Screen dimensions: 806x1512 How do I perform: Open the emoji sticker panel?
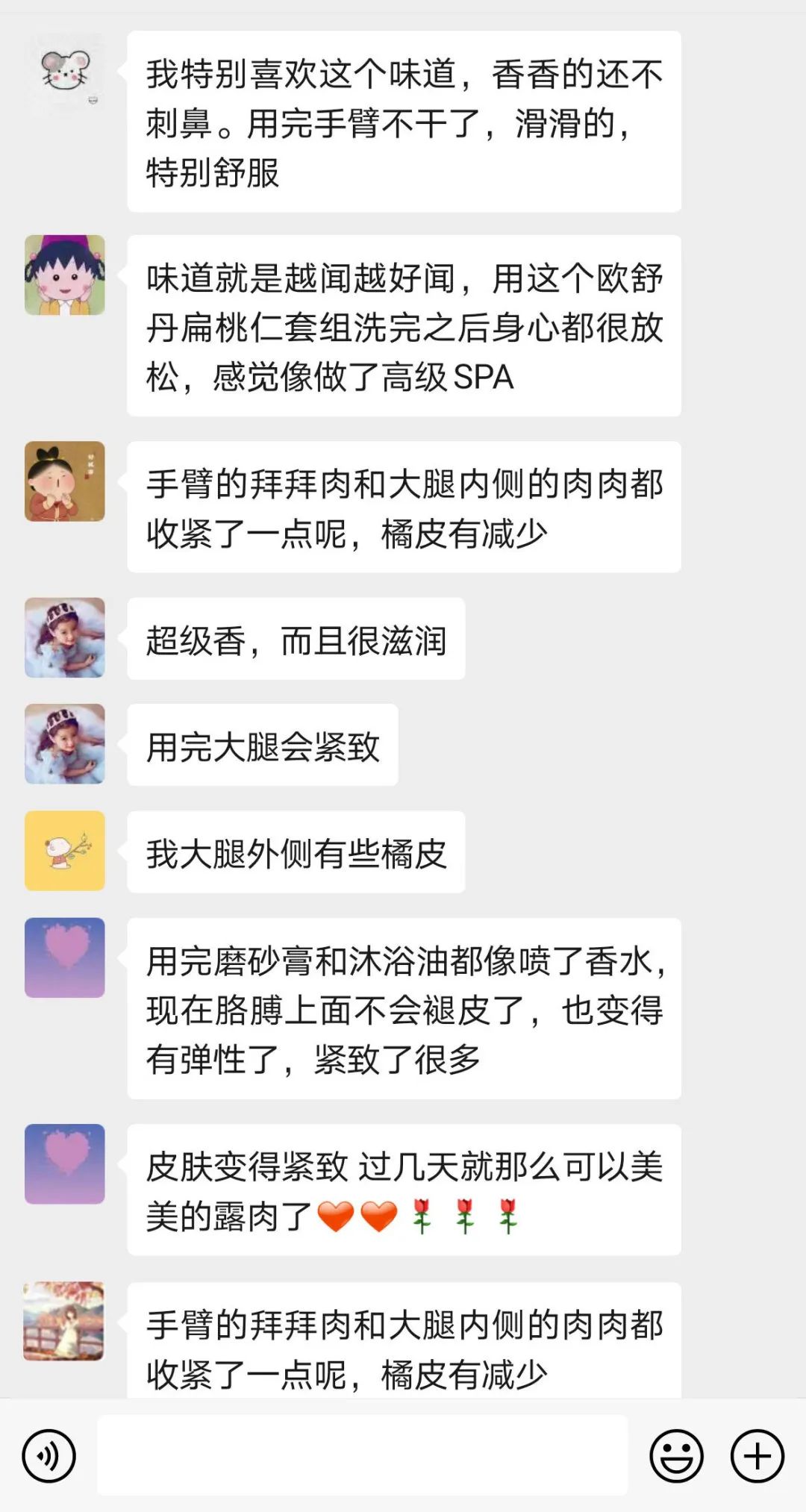pos(676,1456)
